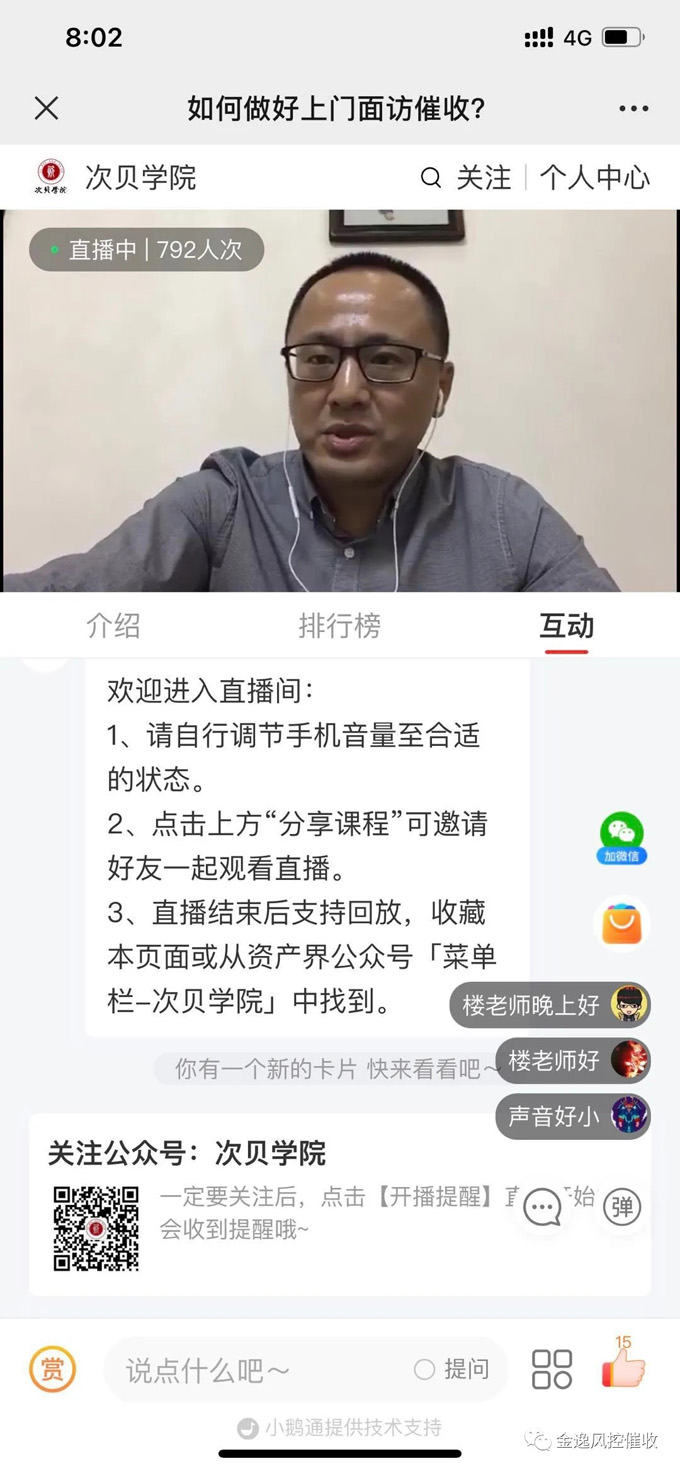Follow 次贝学院 via 关注
680x1471 pixels.
coord(484,178)
